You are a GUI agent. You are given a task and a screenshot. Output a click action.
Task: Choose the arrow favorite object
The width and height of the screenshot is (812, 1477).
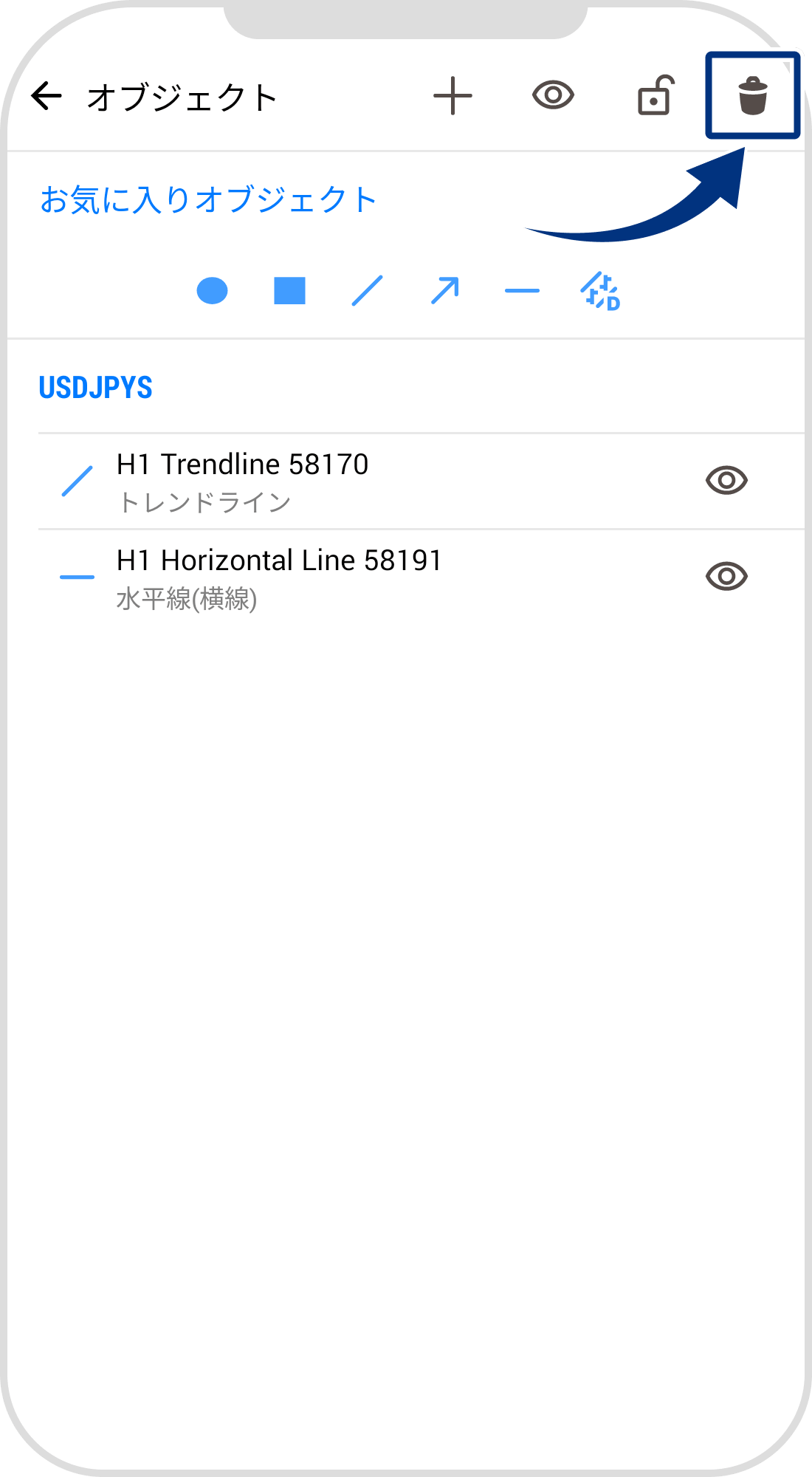445,291
